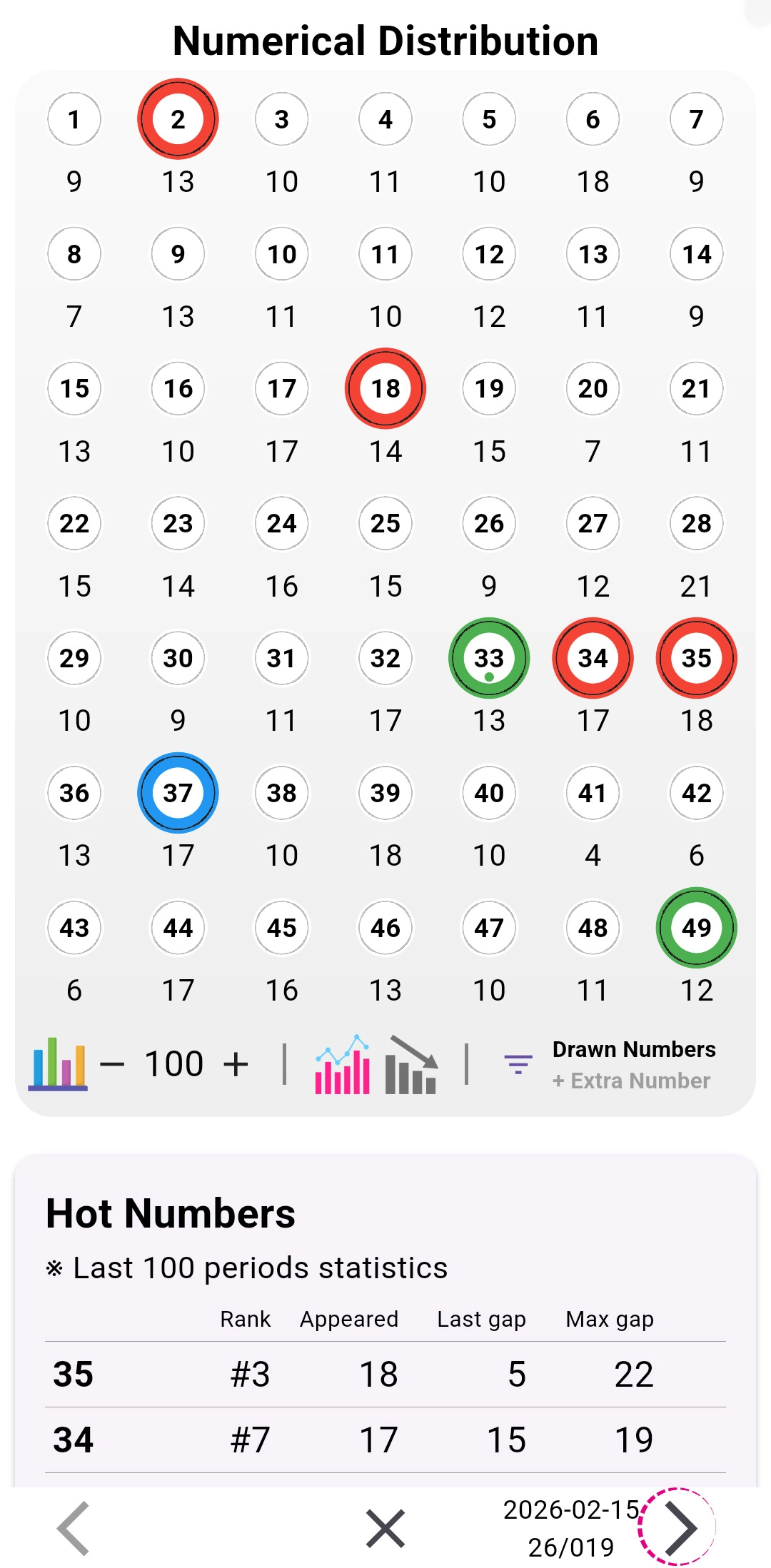Select blue number 37 ball
This screenshot has height=1568, width=771.
point(178,793)
